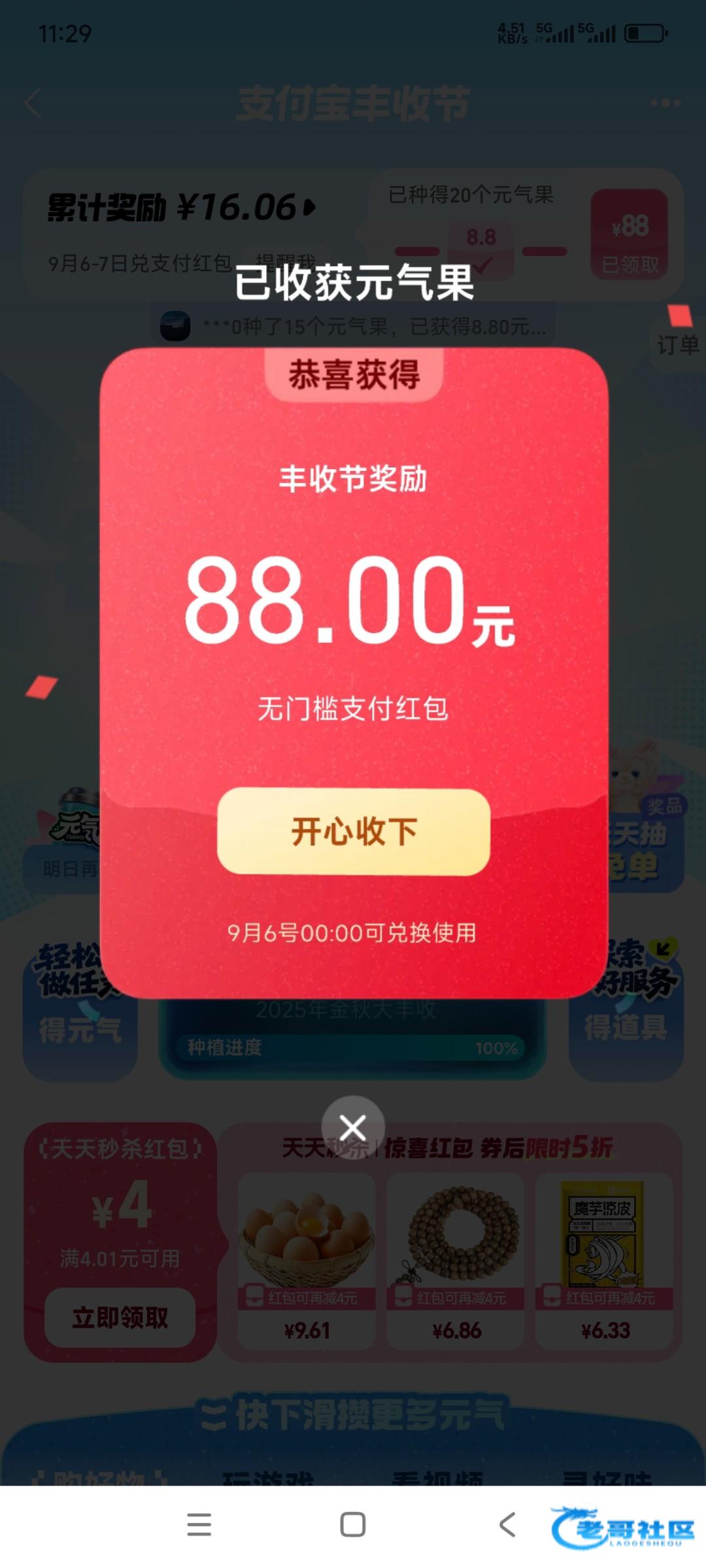706x1568 pixels.
Task: Open recent apps menu
Action: (x=199, y=1524)
